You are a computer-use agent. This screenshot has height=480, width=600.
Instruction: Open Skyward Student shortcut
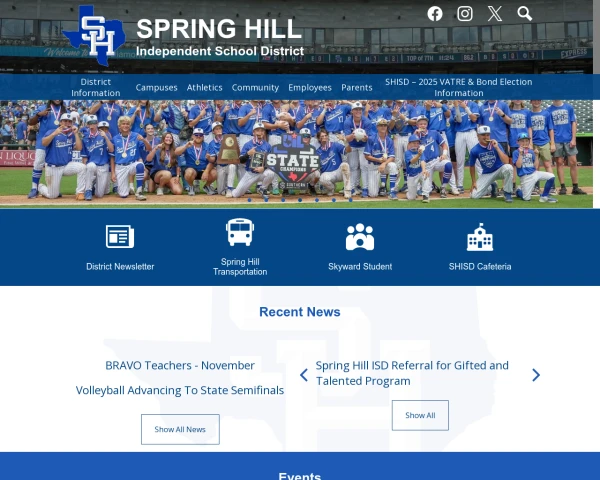coord(360,247)
